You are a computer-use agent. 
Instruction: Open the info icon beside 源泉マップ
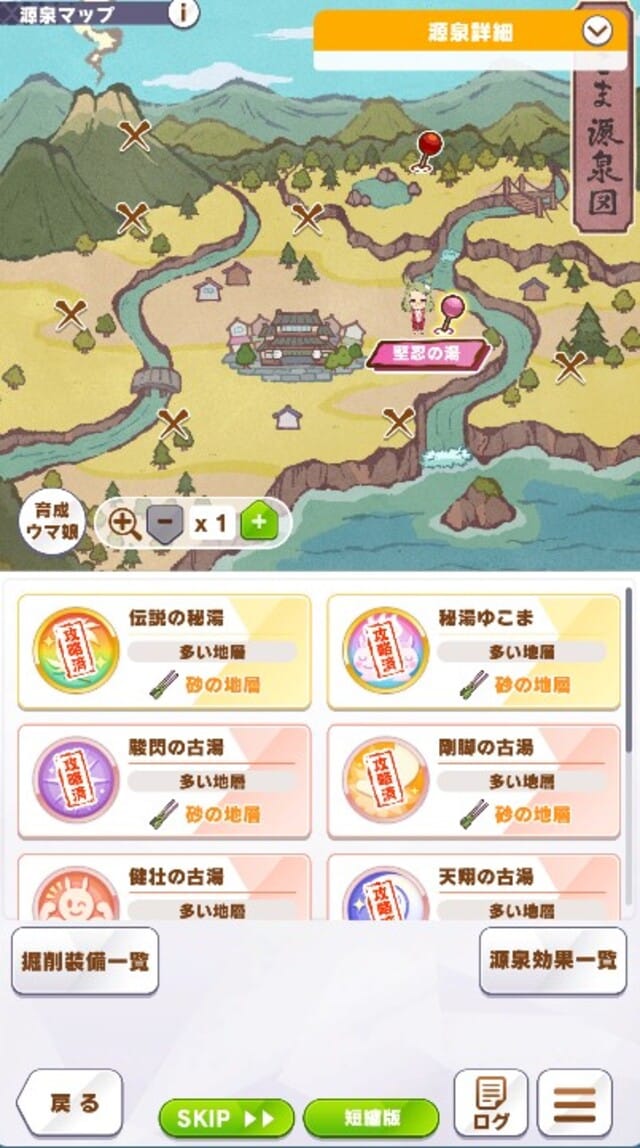coord(183,12)
